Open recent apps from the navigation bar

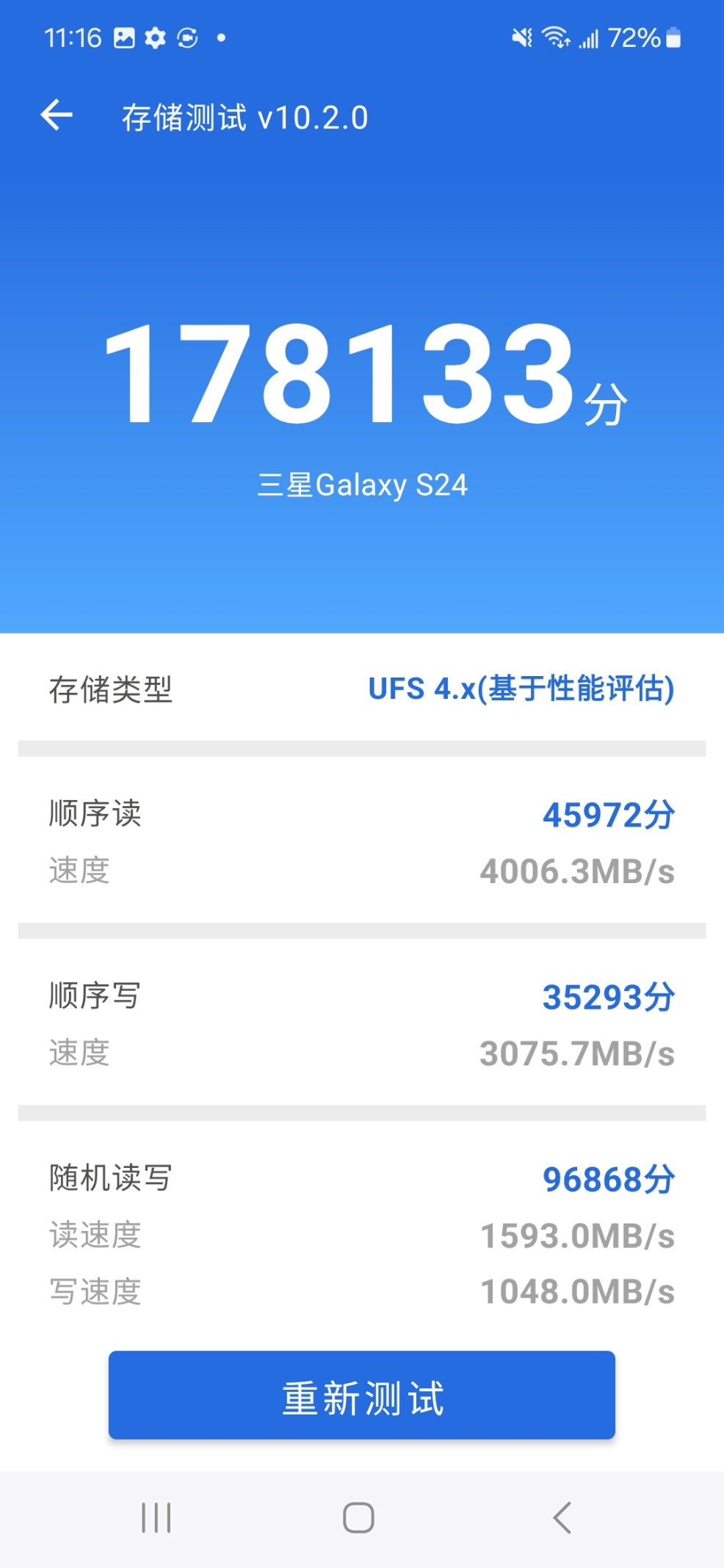(x=156, y=1517)
